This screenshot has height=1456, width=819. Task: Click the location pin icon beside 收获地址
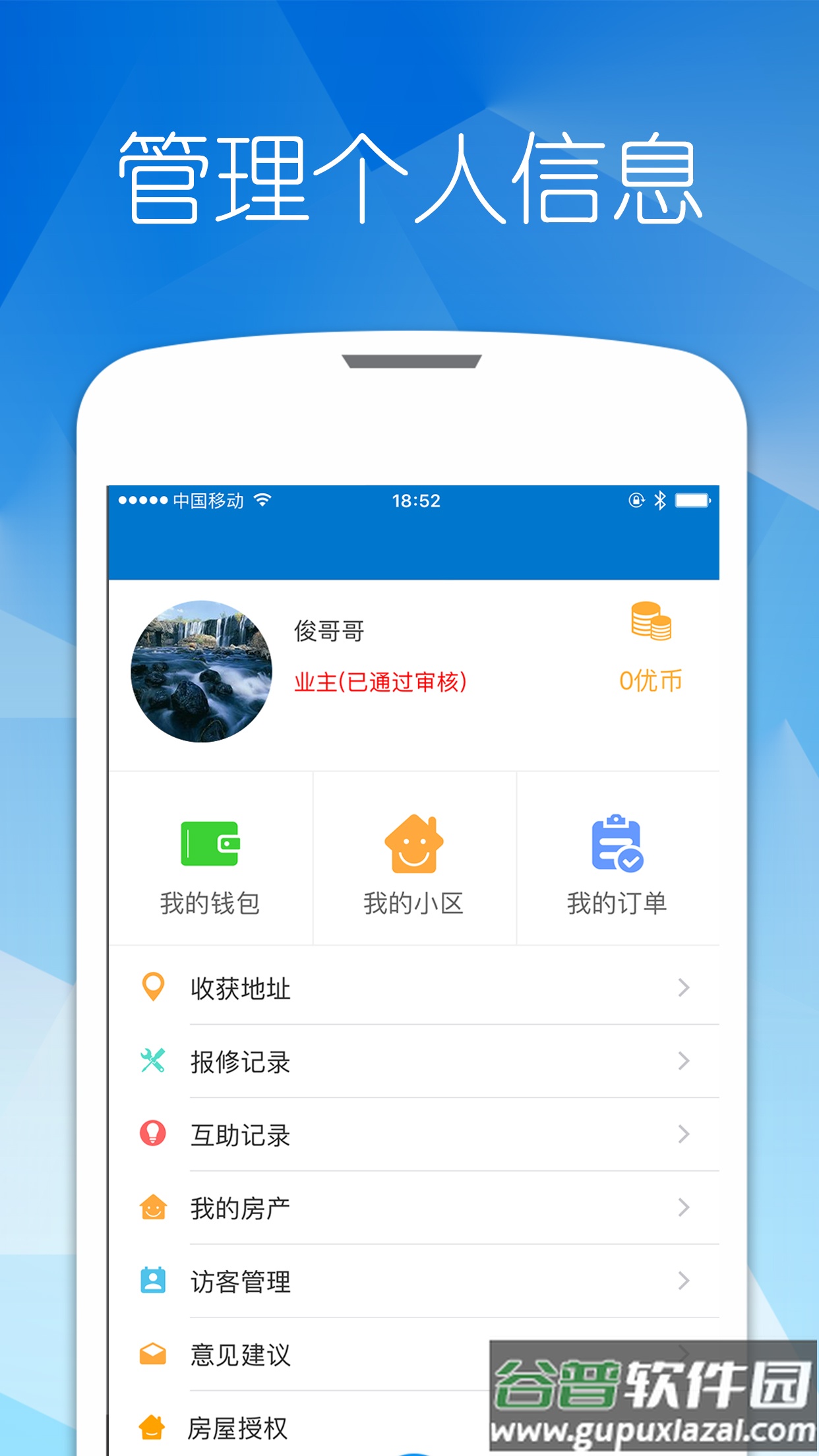point(152,987)
